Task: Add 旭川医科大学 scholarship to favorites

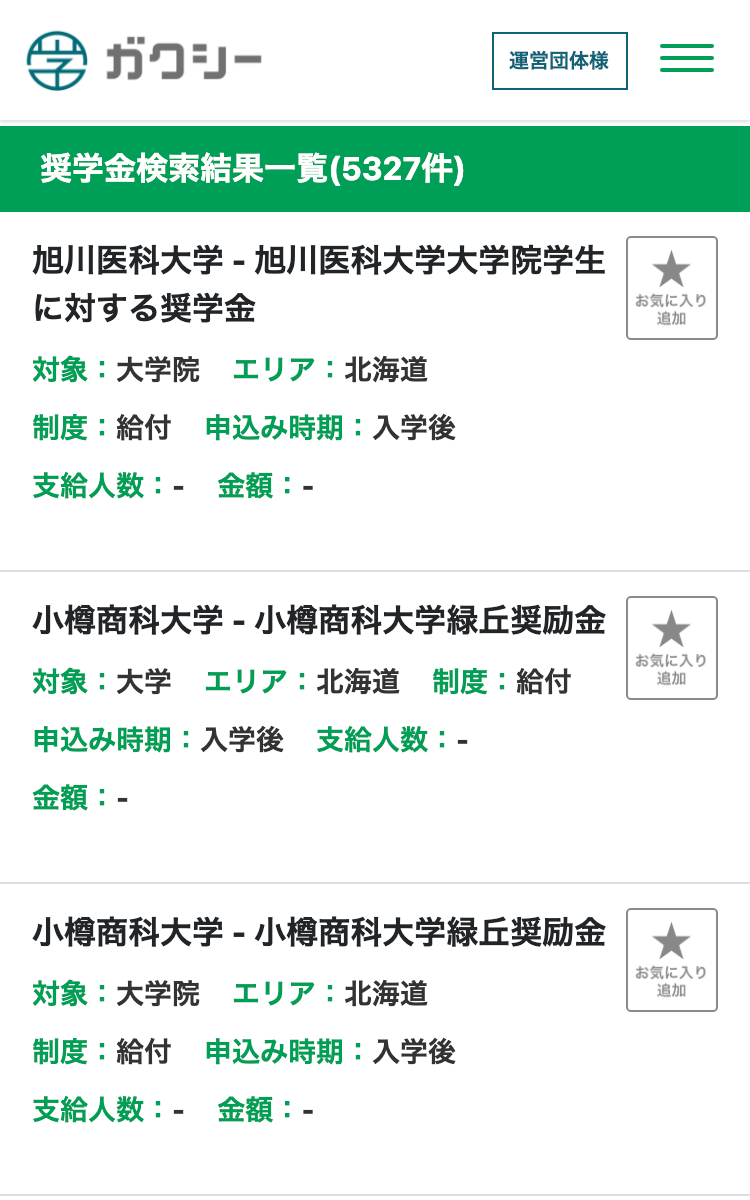Action: click(671, 288)
